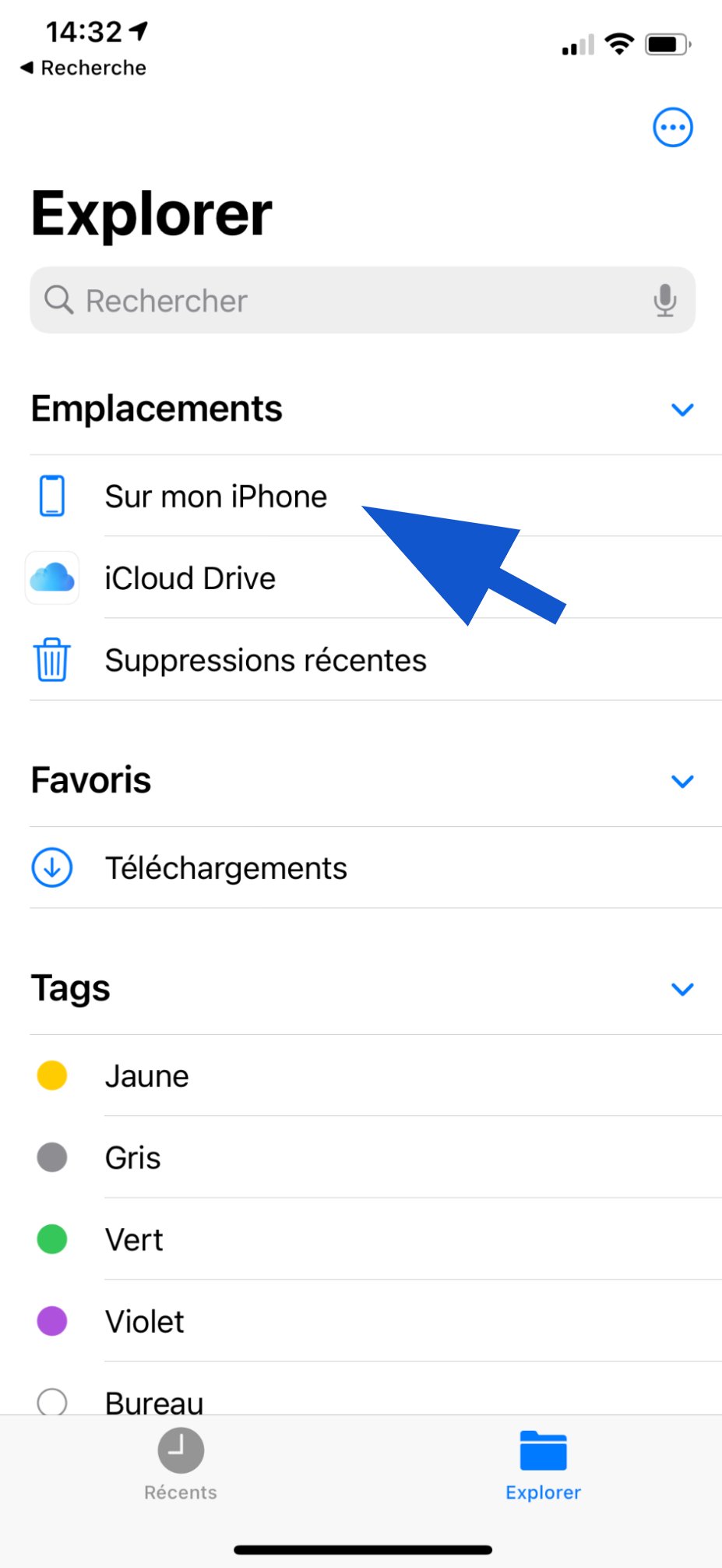Viewport: 722px width, 1568px height.
Task: Collapse the Favoris section
Action: point(682,781)
